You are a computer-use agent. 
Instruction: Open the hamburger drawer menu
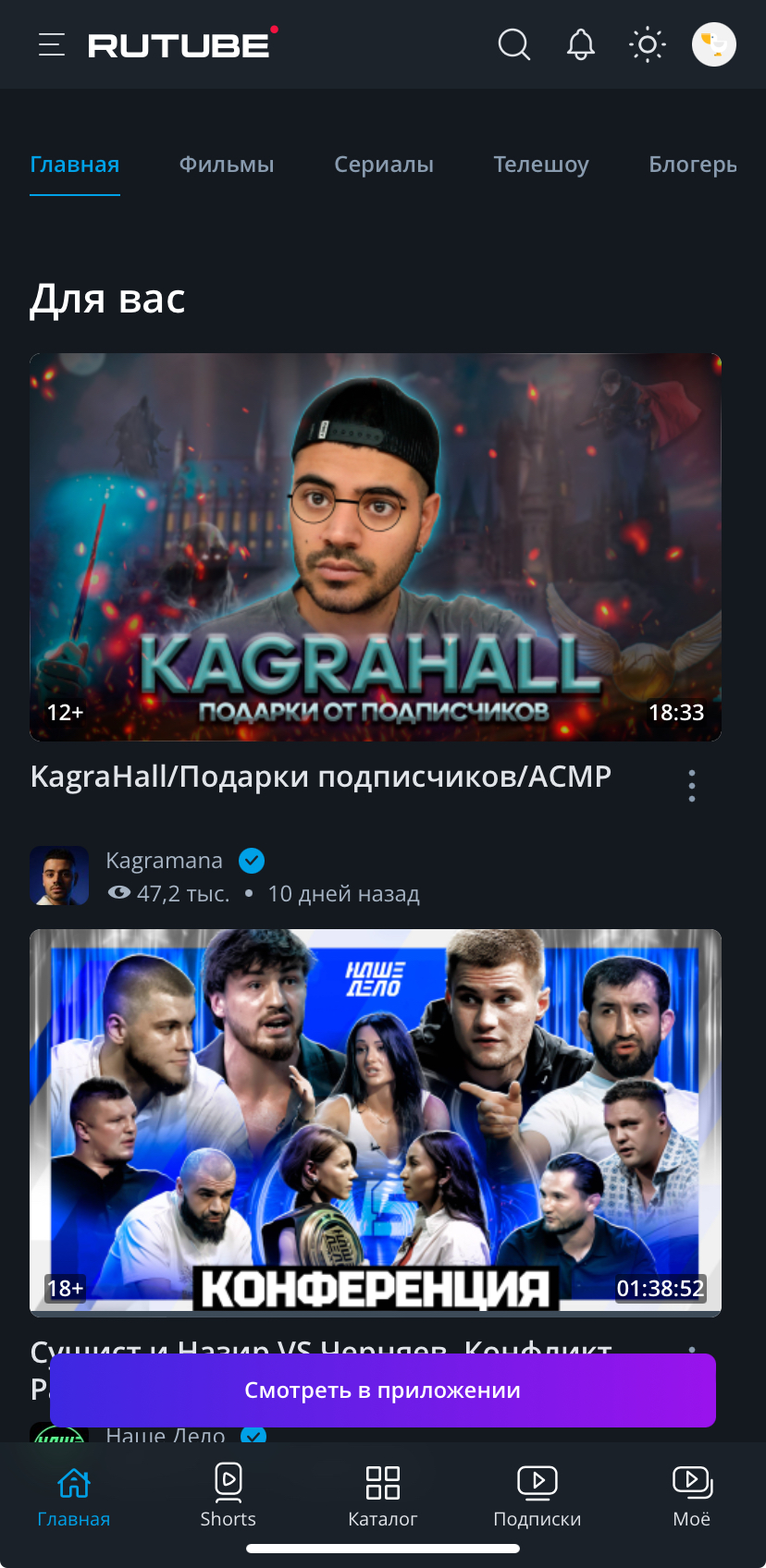pos(52,44)
